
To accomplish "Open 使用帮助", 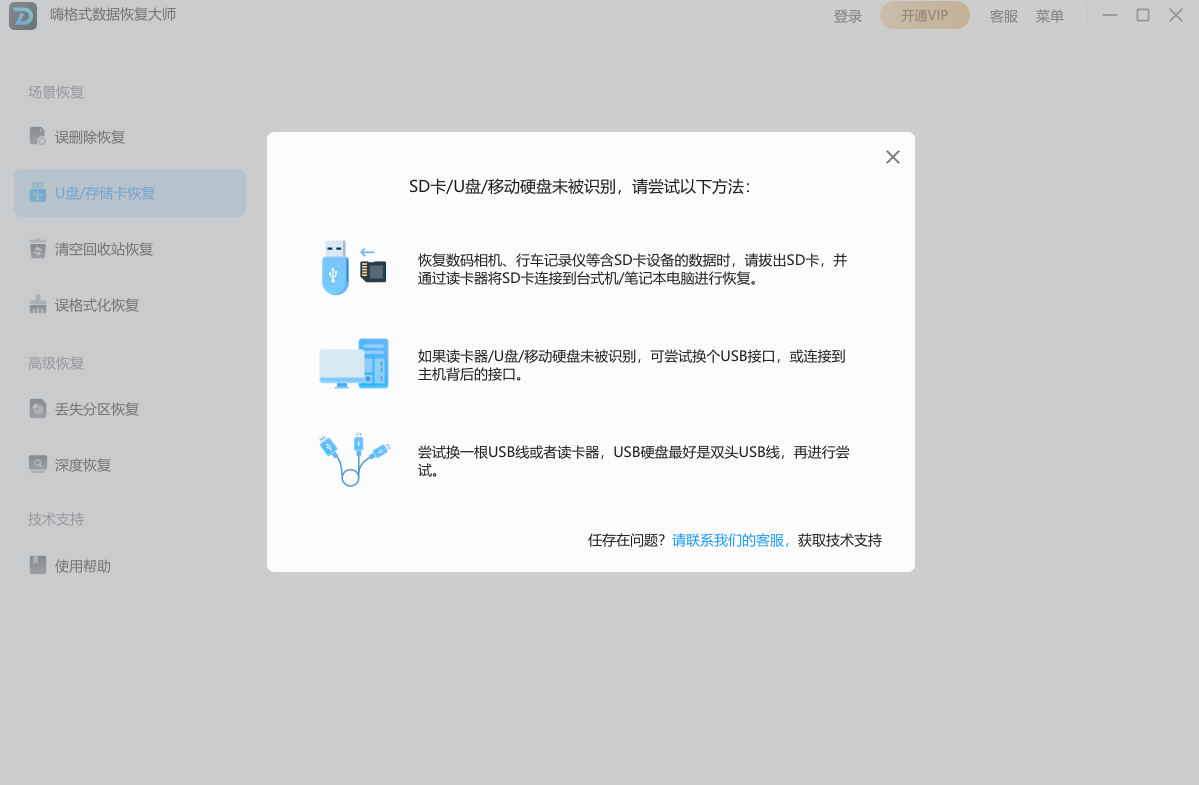I will coord(82,566).
